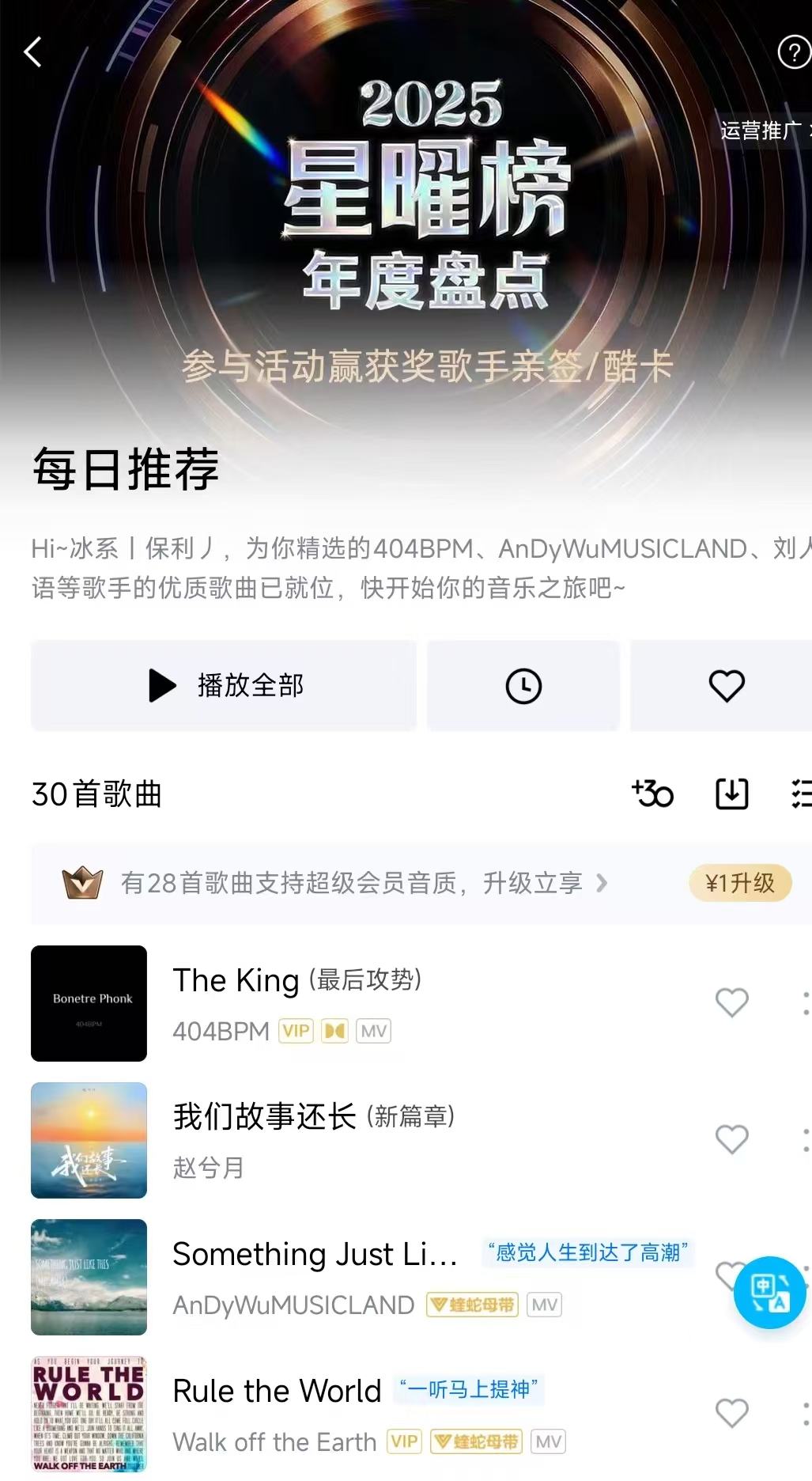Image resolution: width=812 pixels, height=1481 pixels.
Task: Open the MV for The King
Action: tap(373, 1031)
